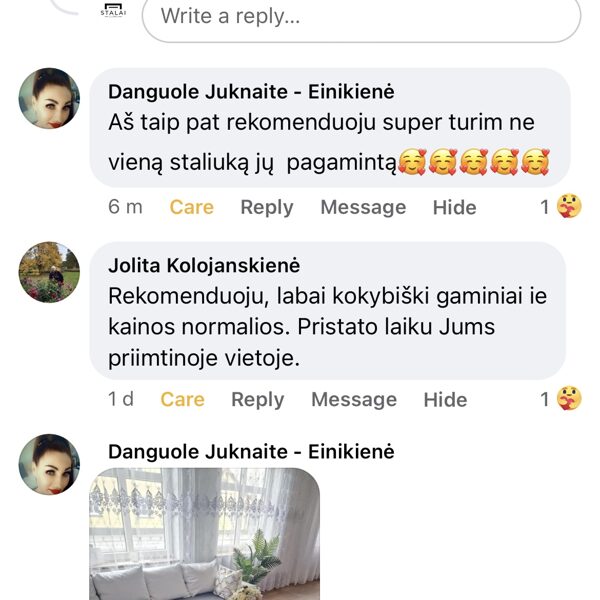Hide Danguole's recommendation comment
600x600 pixels.
click(454, 207)
